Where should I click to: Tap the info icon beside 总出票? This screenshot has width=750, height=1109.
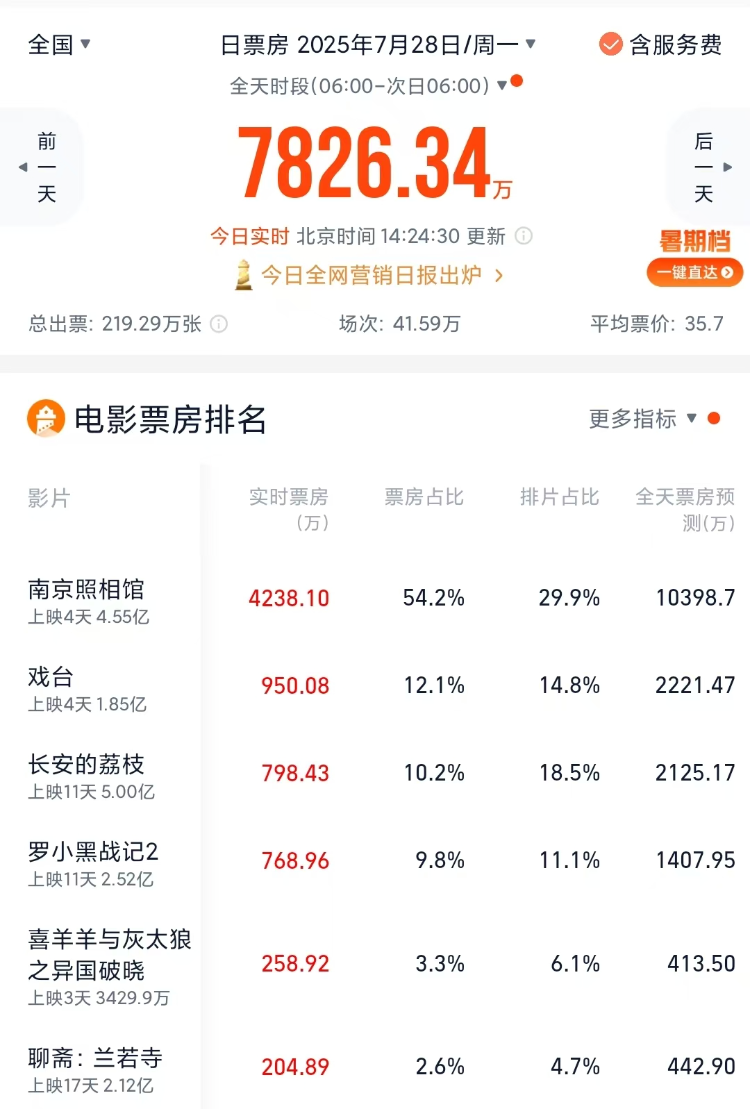pos(219,324)
